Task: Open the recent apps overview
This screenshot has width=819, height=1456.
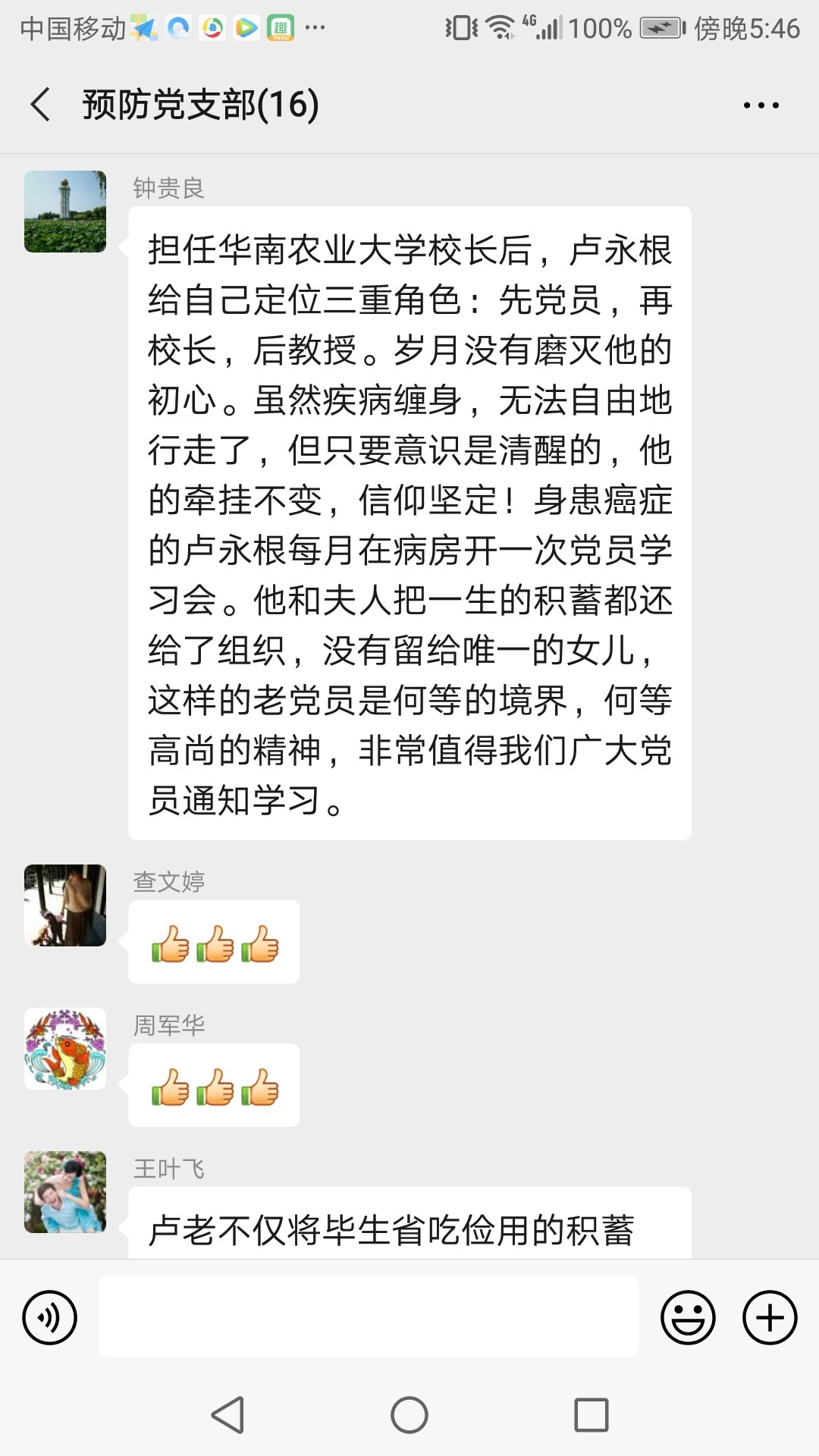Action: point(591,1415)
